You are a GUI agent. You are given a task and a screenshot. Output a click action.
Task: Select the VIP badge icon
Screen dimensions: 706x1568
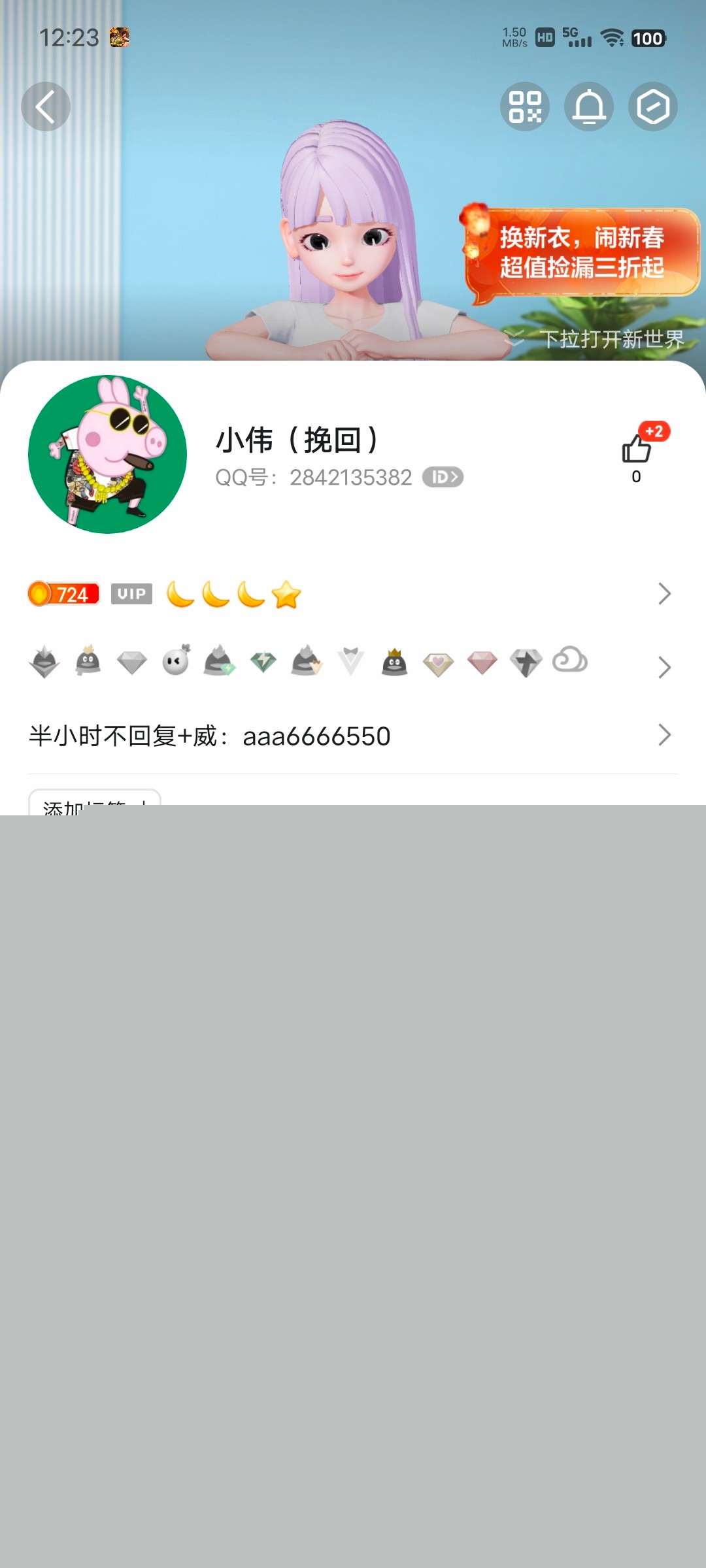click(x=131, y=594)
